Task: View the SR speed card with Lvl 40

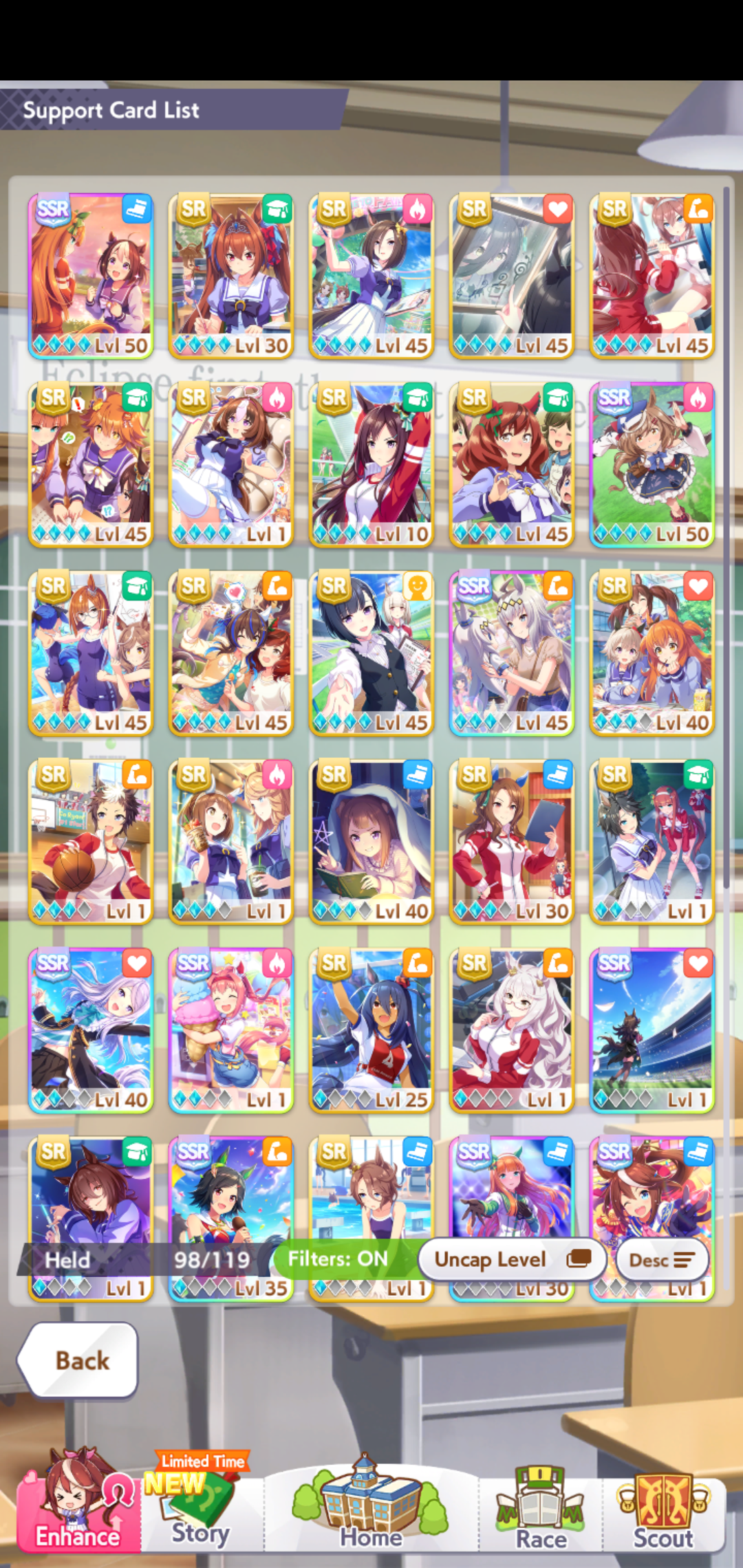Action: click(371, 842)
